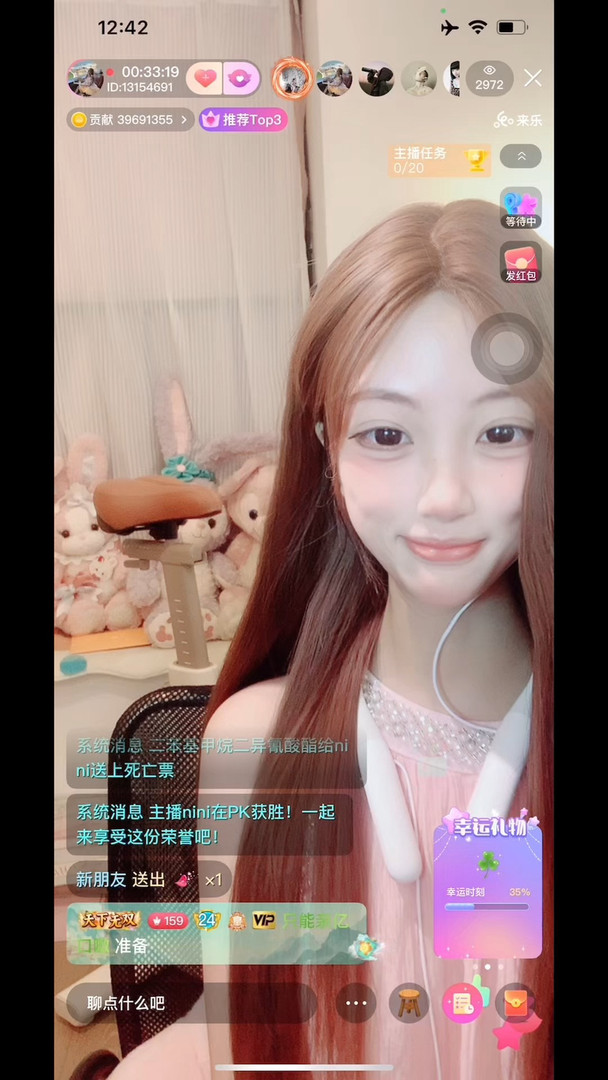The height and width of the screenshot is (1080, 608).
Task: Close the live stream
Action: [533, 78]
